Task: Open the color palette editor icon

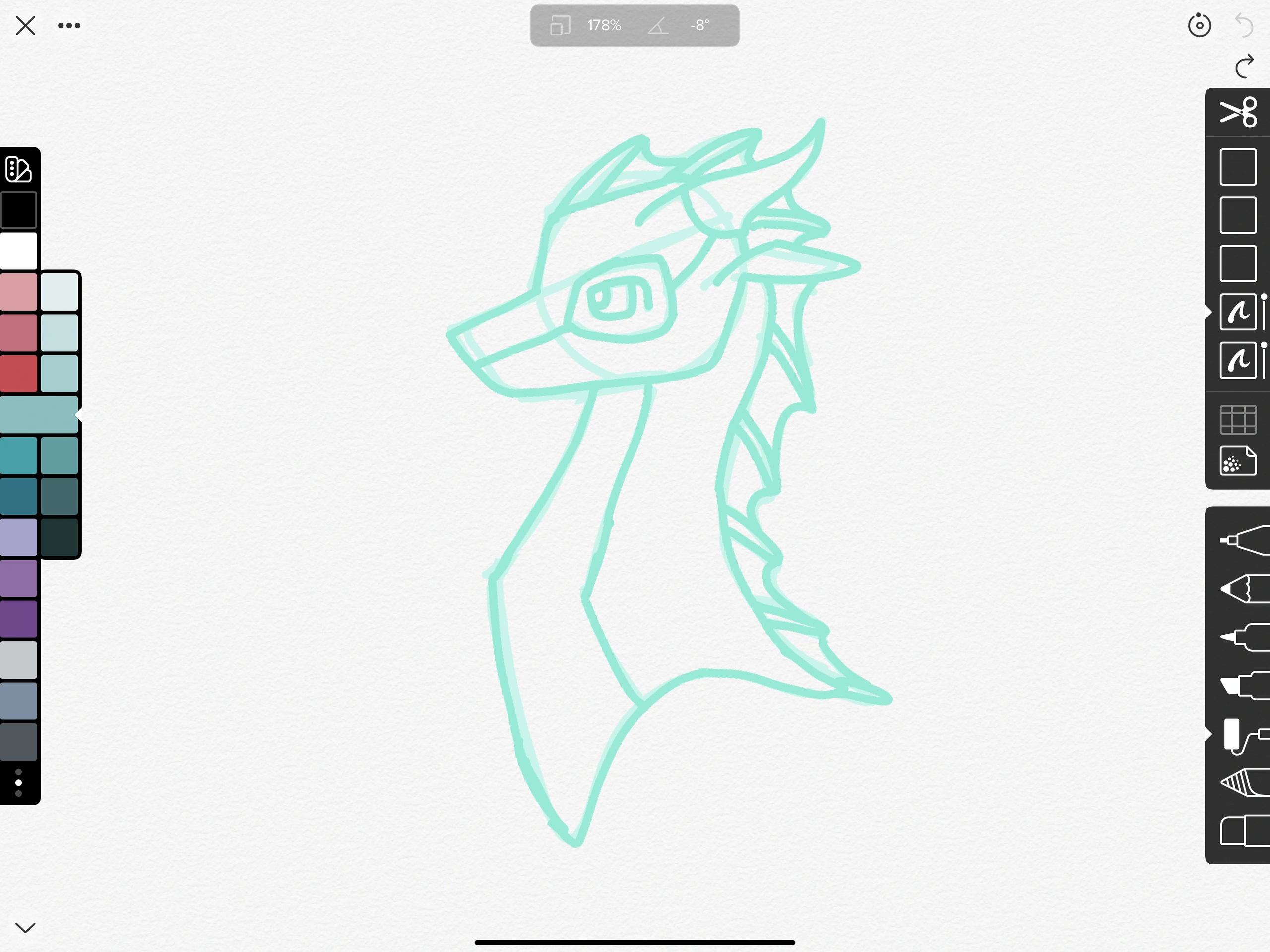Action: (18, 169)
